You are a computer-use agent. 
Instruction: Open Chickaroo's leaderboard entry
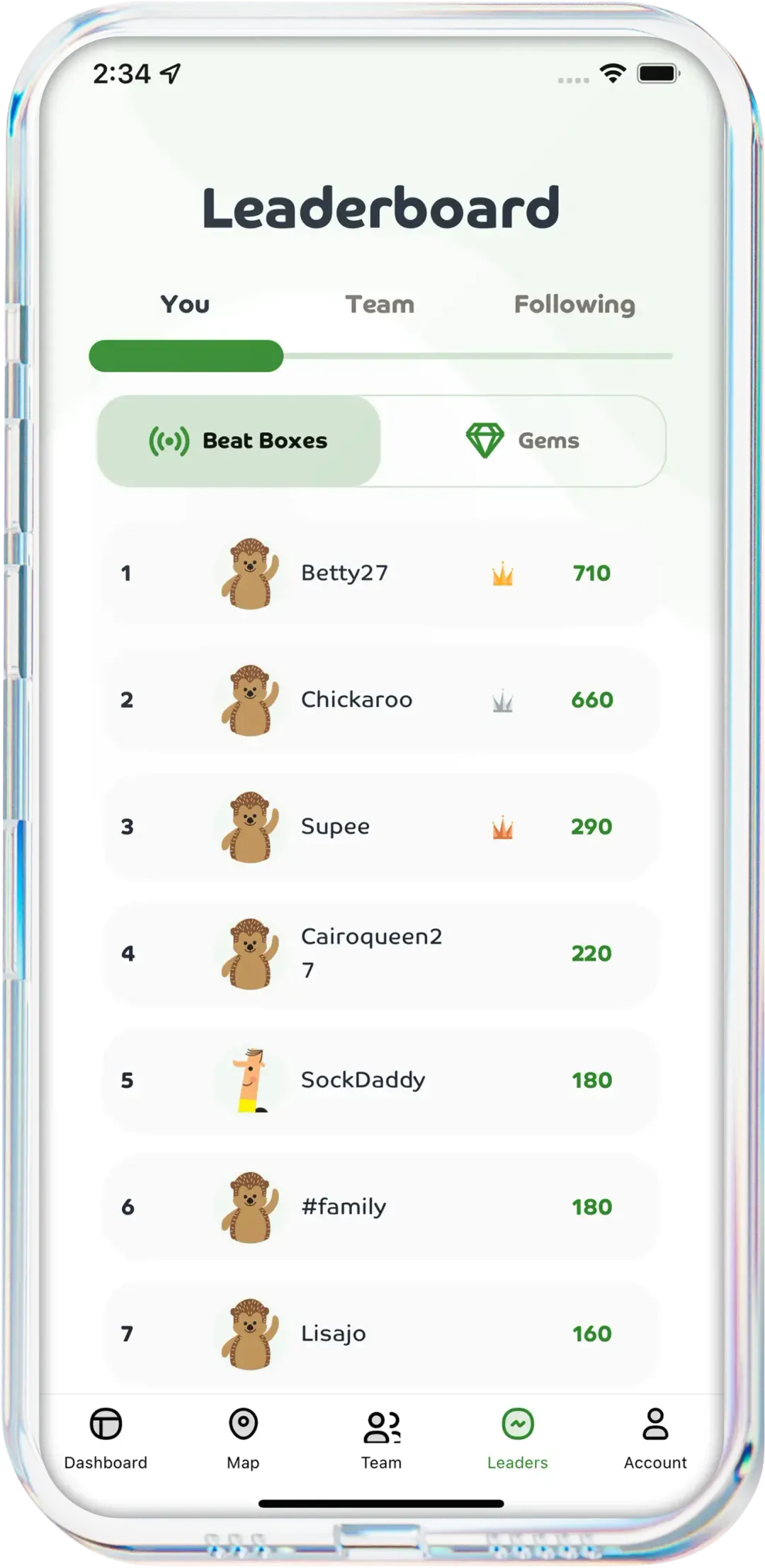click(x=381, y=699)
